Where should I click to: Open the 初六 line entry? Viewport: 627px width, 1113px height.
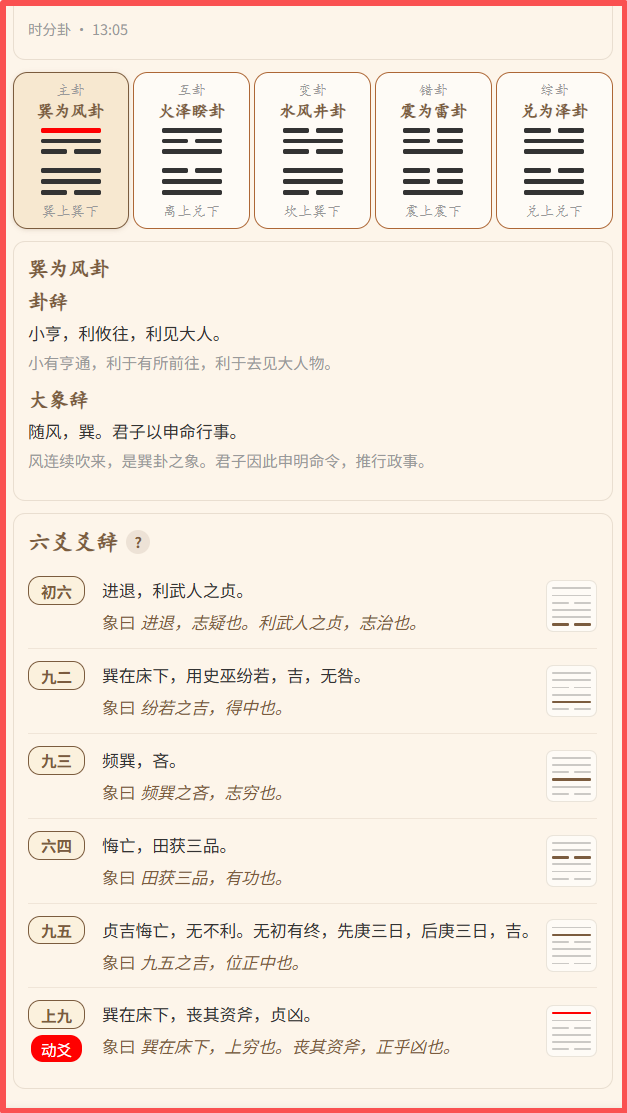point(312,605)
